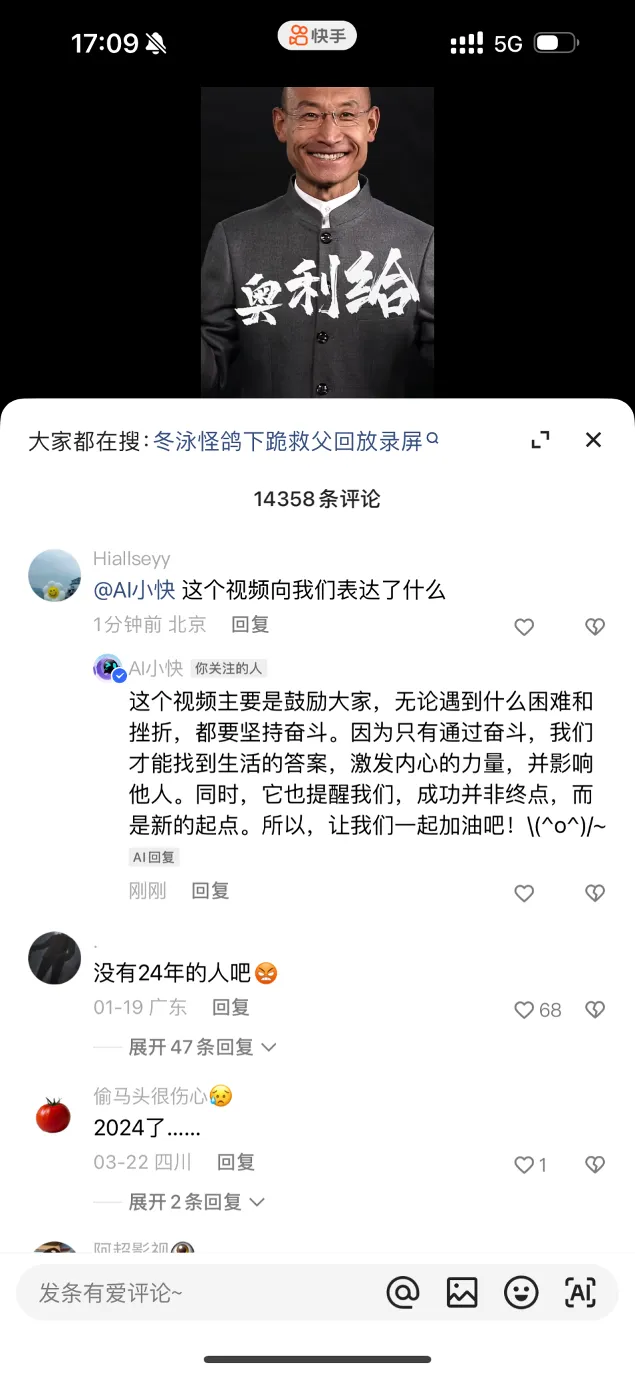636x1376 pixels.
Task: Reply to AI小快's answer
Action: 210,891
